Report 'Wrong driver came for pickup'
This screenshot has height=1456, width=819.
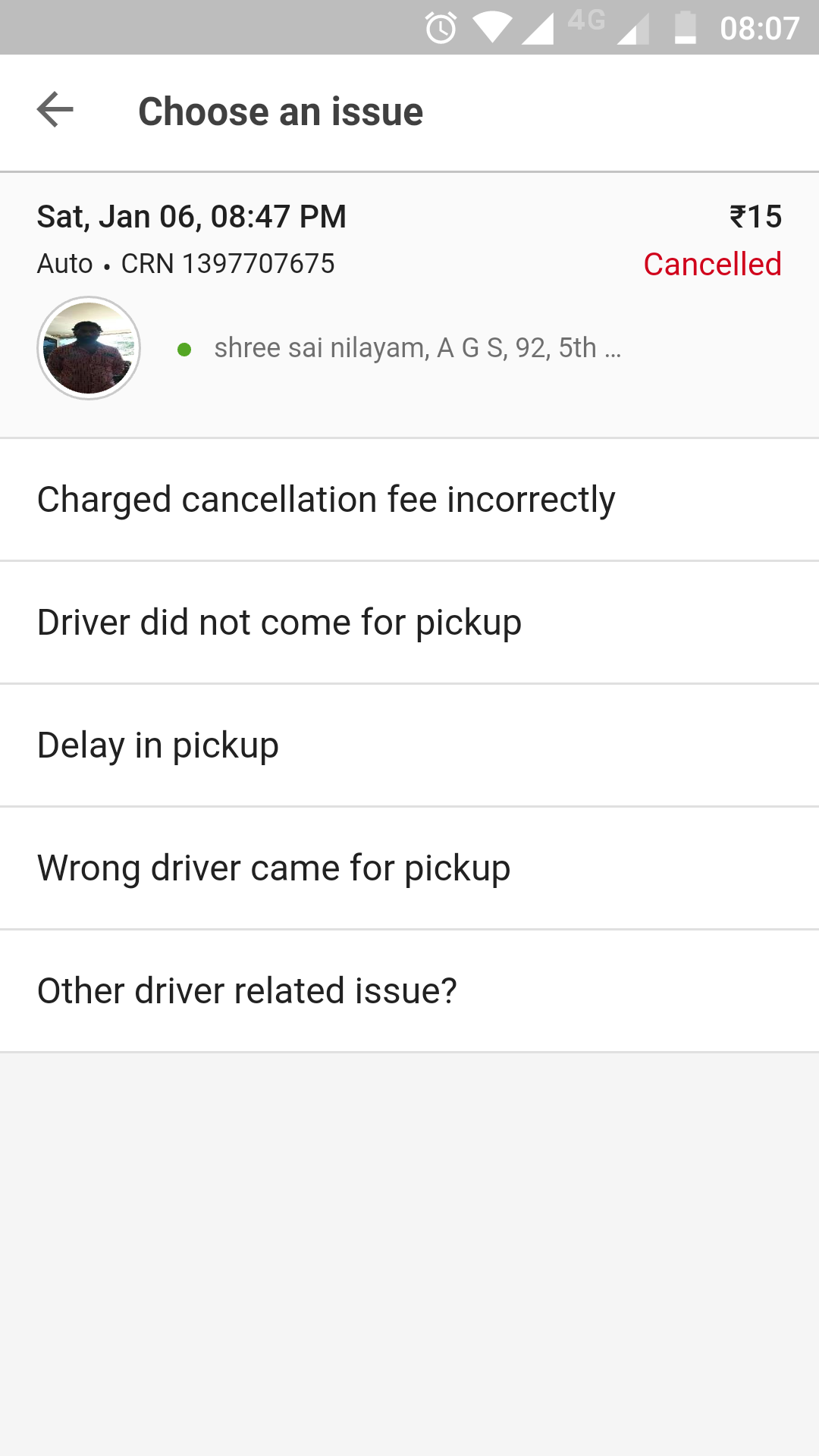(x=409, y=868)
